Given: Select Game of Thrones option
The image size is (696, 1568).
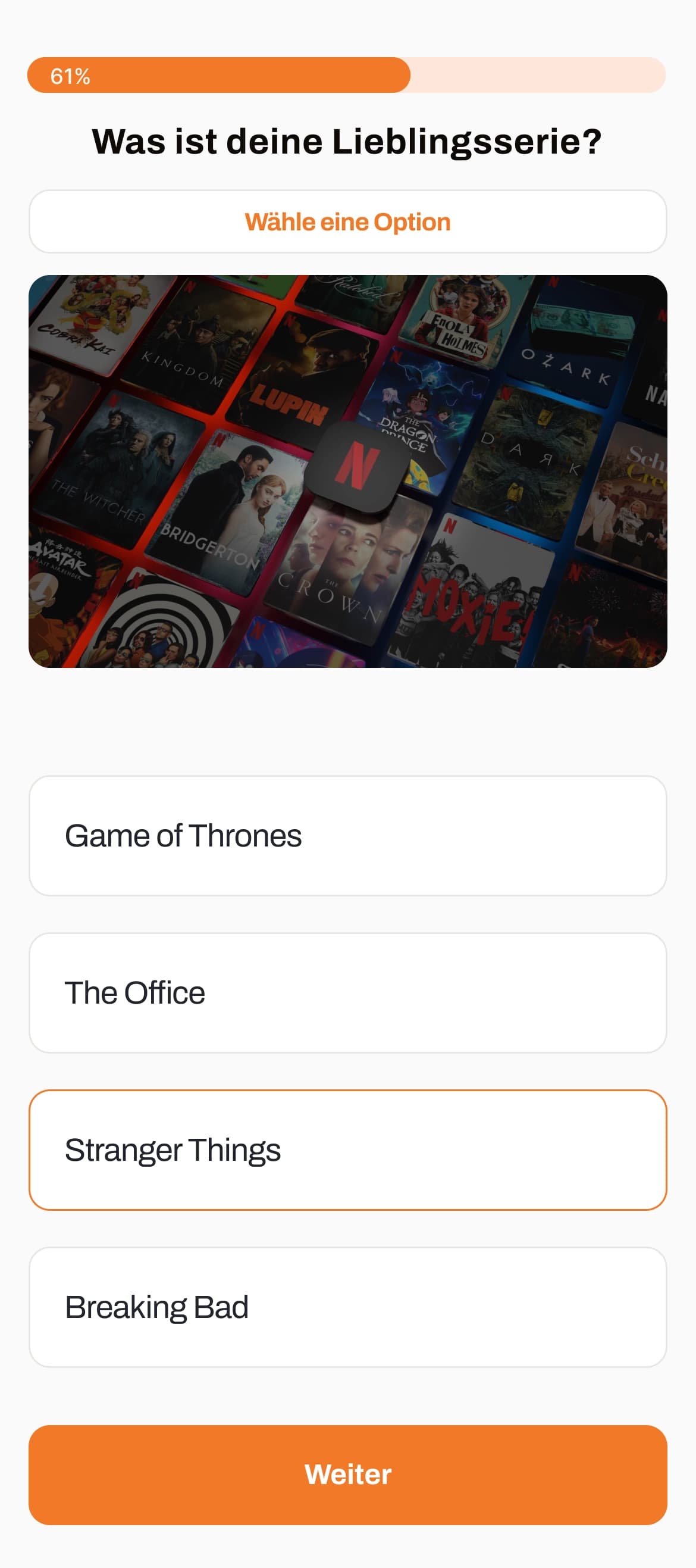Looking at the screenshot, I should (x=347, y=835).
